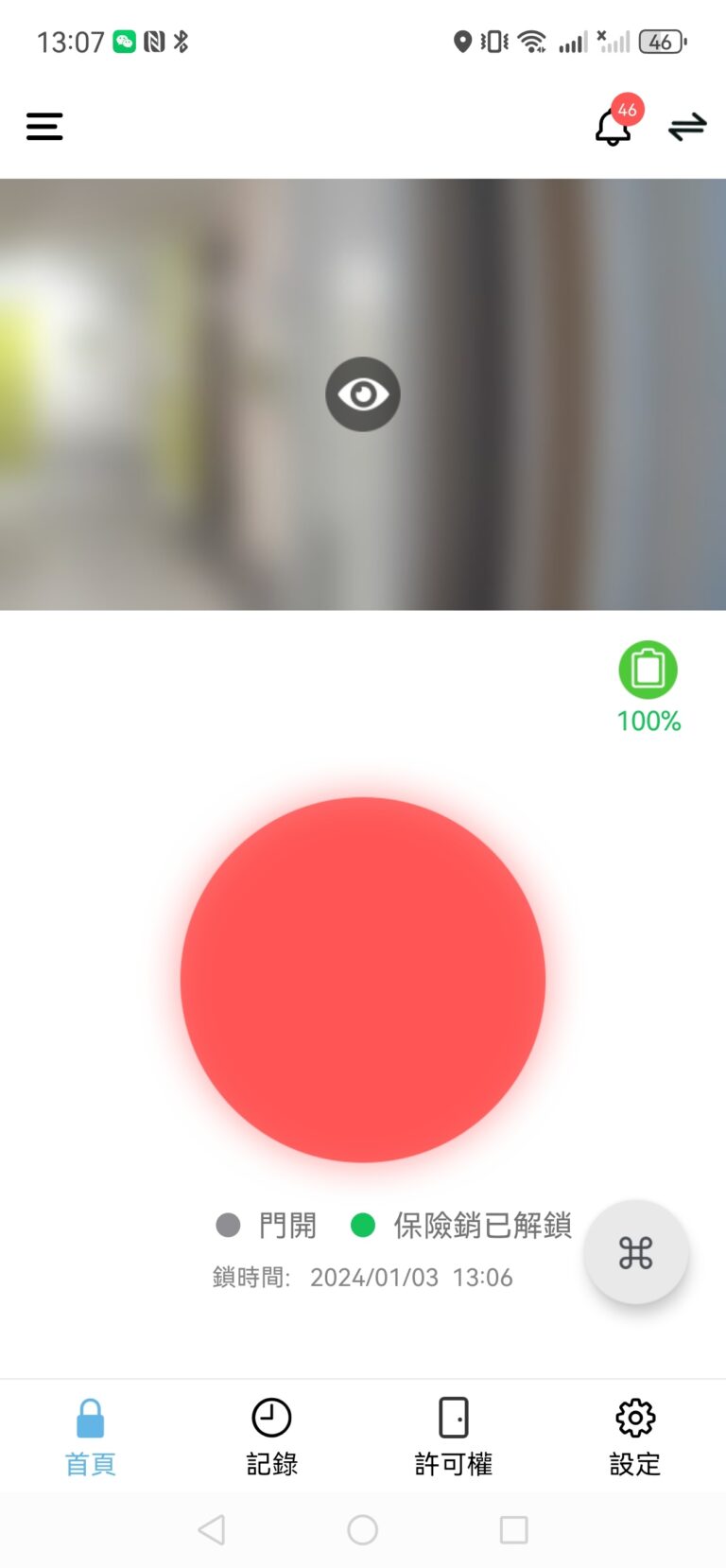Switch to the 首頁 tab
The image size is (726, 1568).
pos(91,1437)
